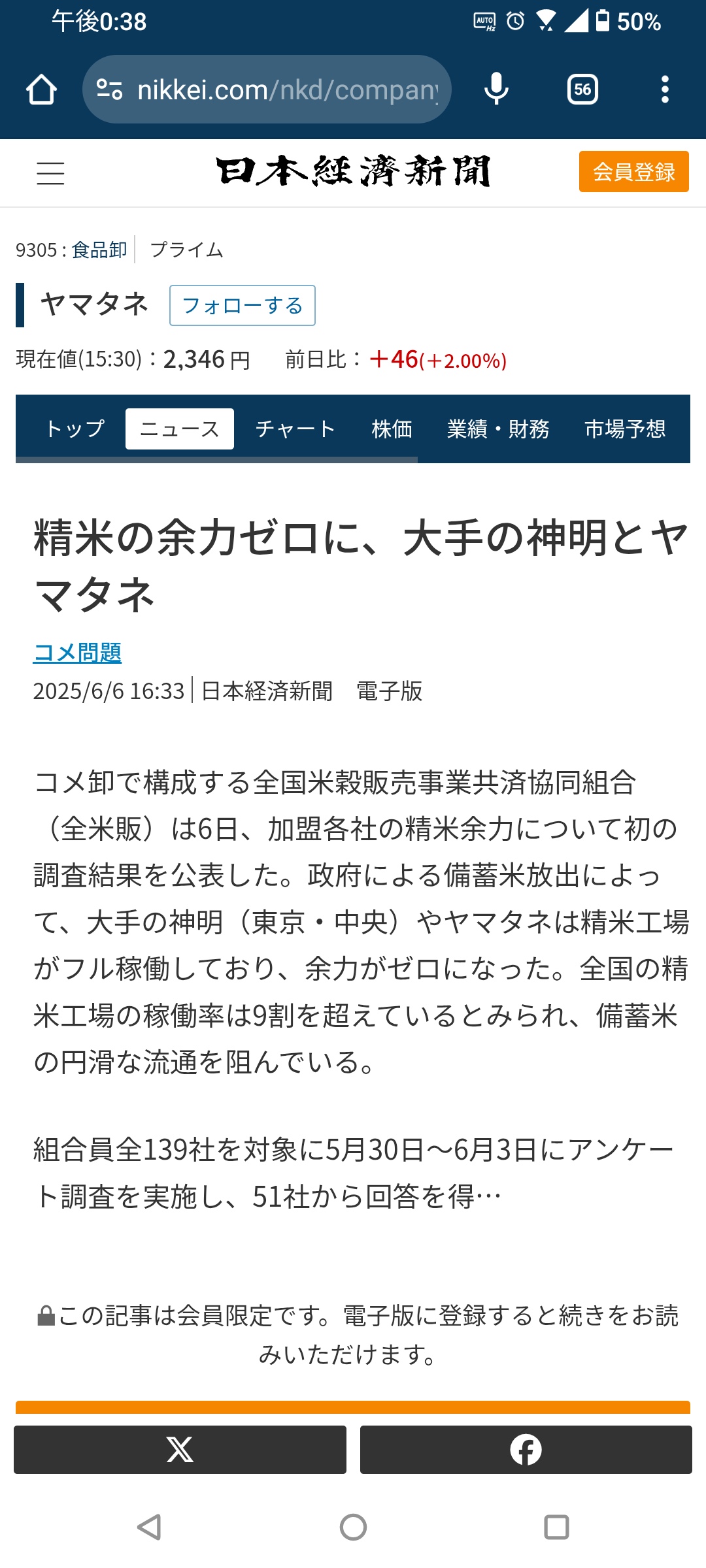Tap the 会員登録 button
706x1568 pixels.
[633, 172]
